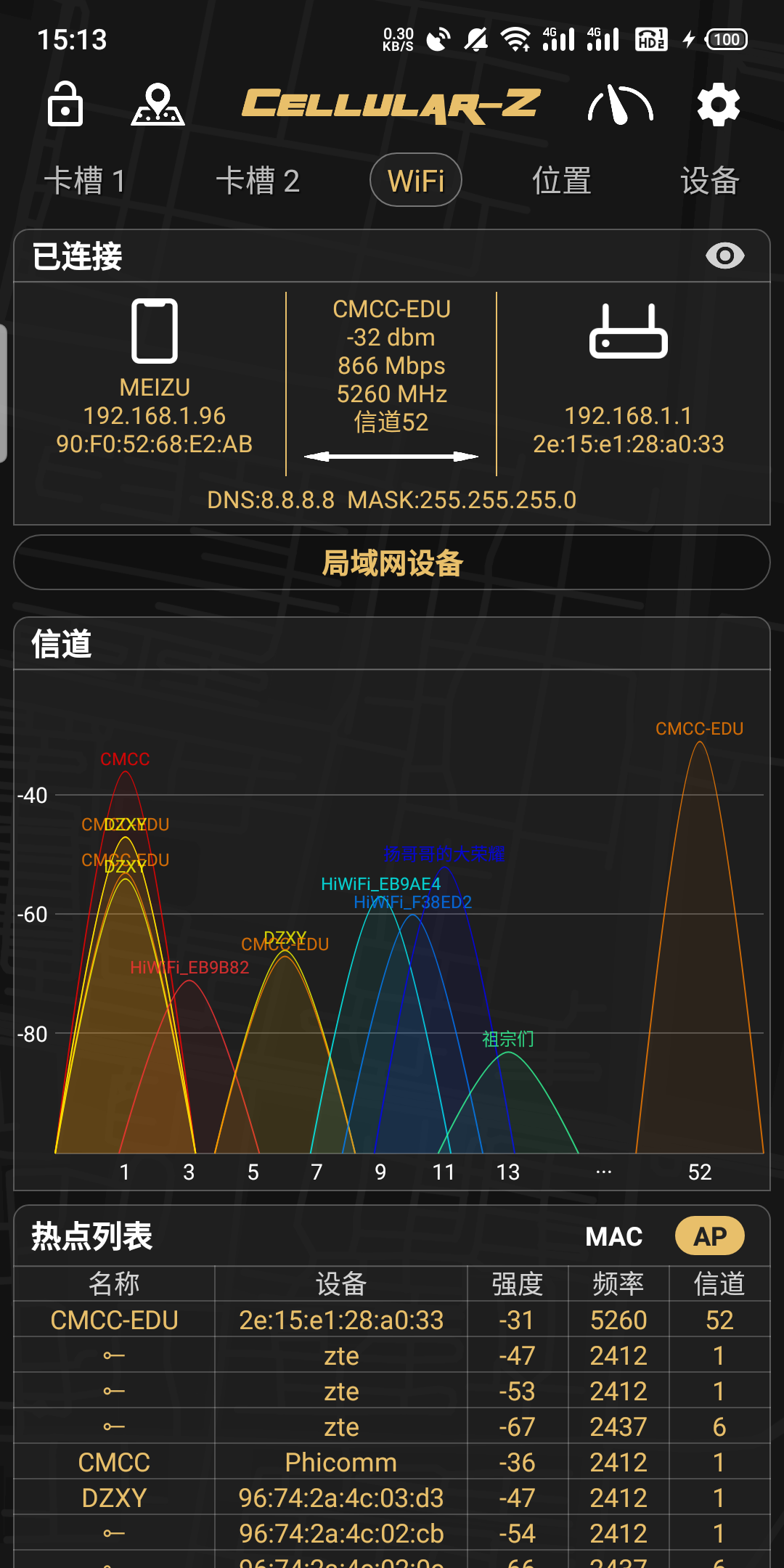Select the WiFi tab
This screenshot has height=1568, width=784.
click(x=416, y=181)
